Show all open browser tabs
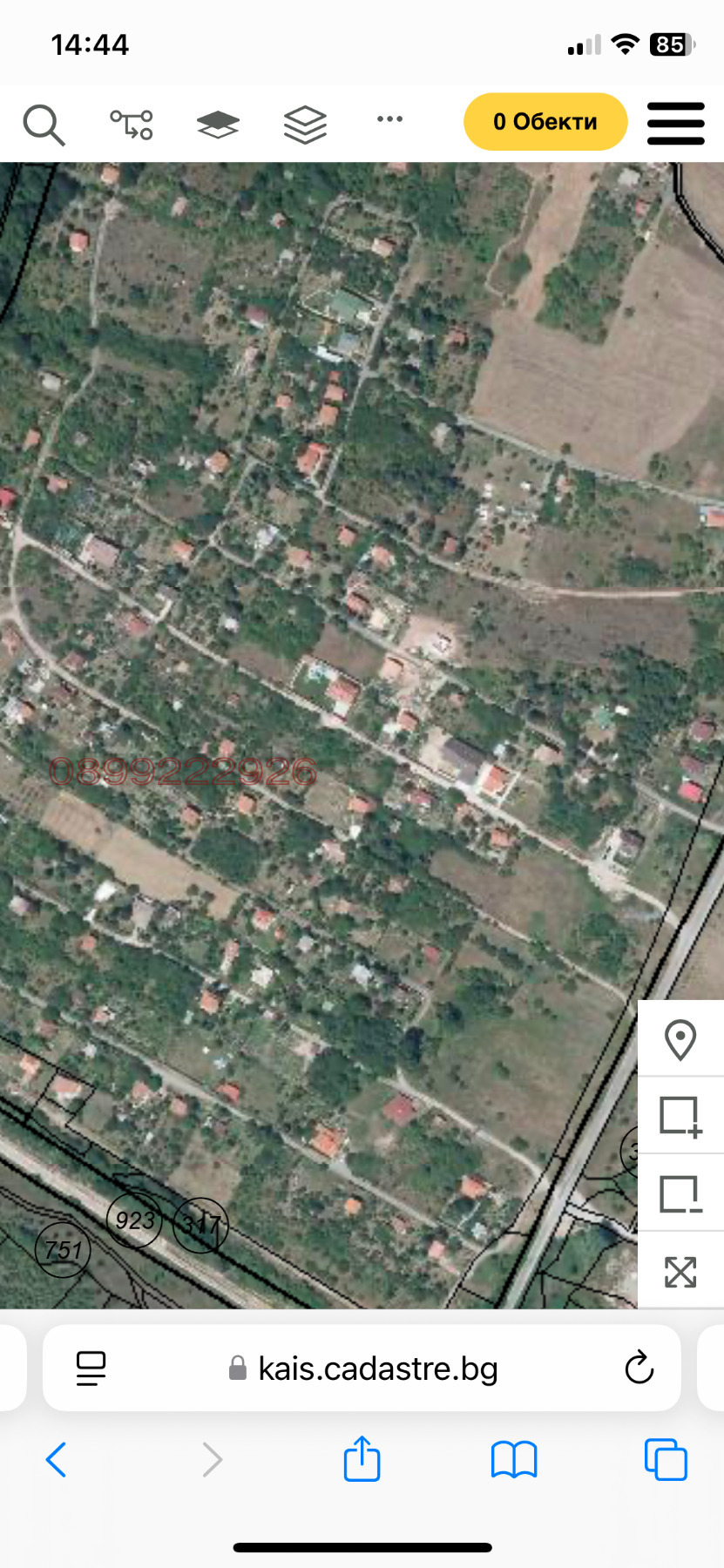 666,1459
